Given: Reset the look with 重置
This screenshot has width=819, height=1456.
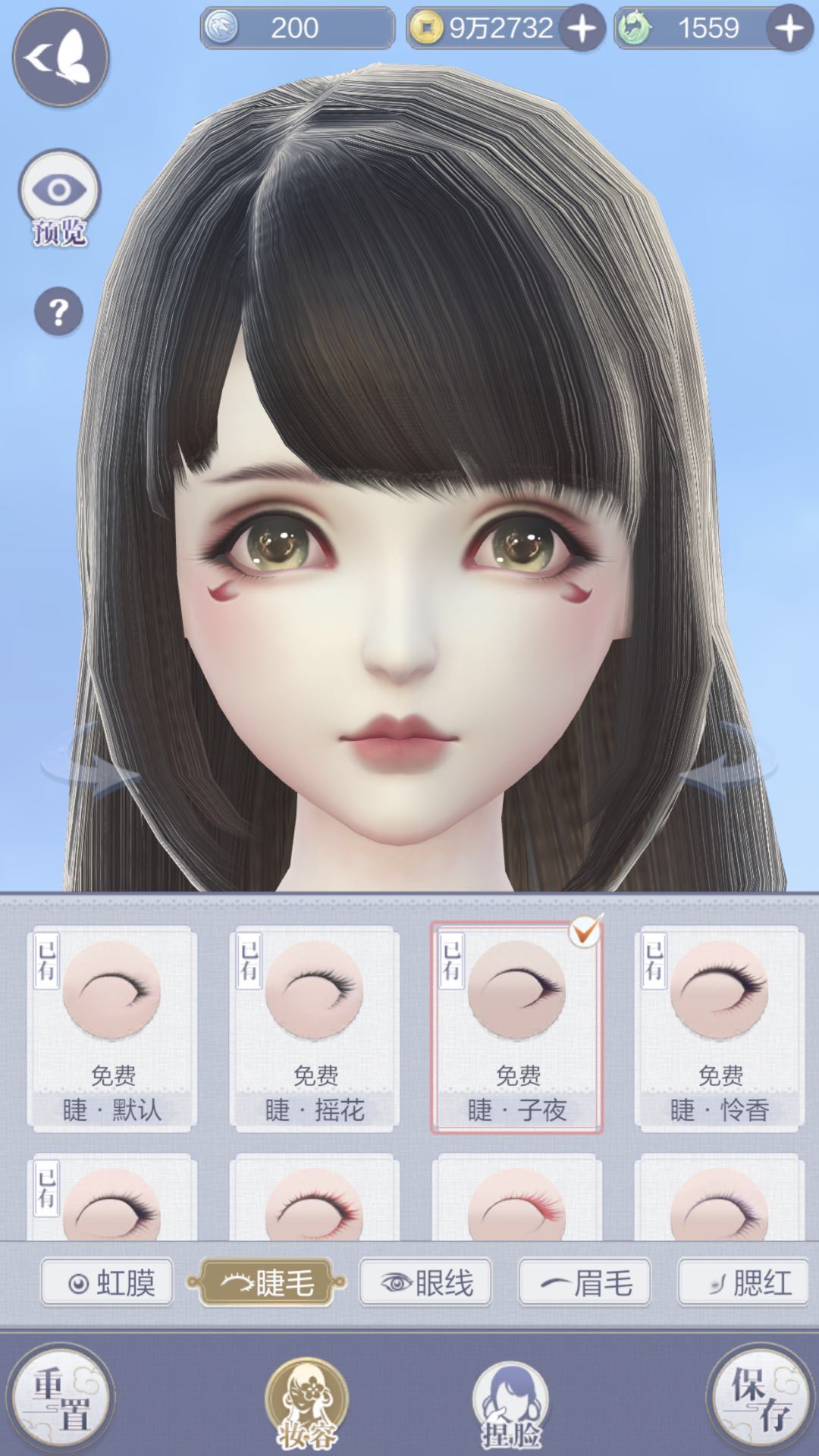Looking at the screenshot, I should pos(62,1398).
